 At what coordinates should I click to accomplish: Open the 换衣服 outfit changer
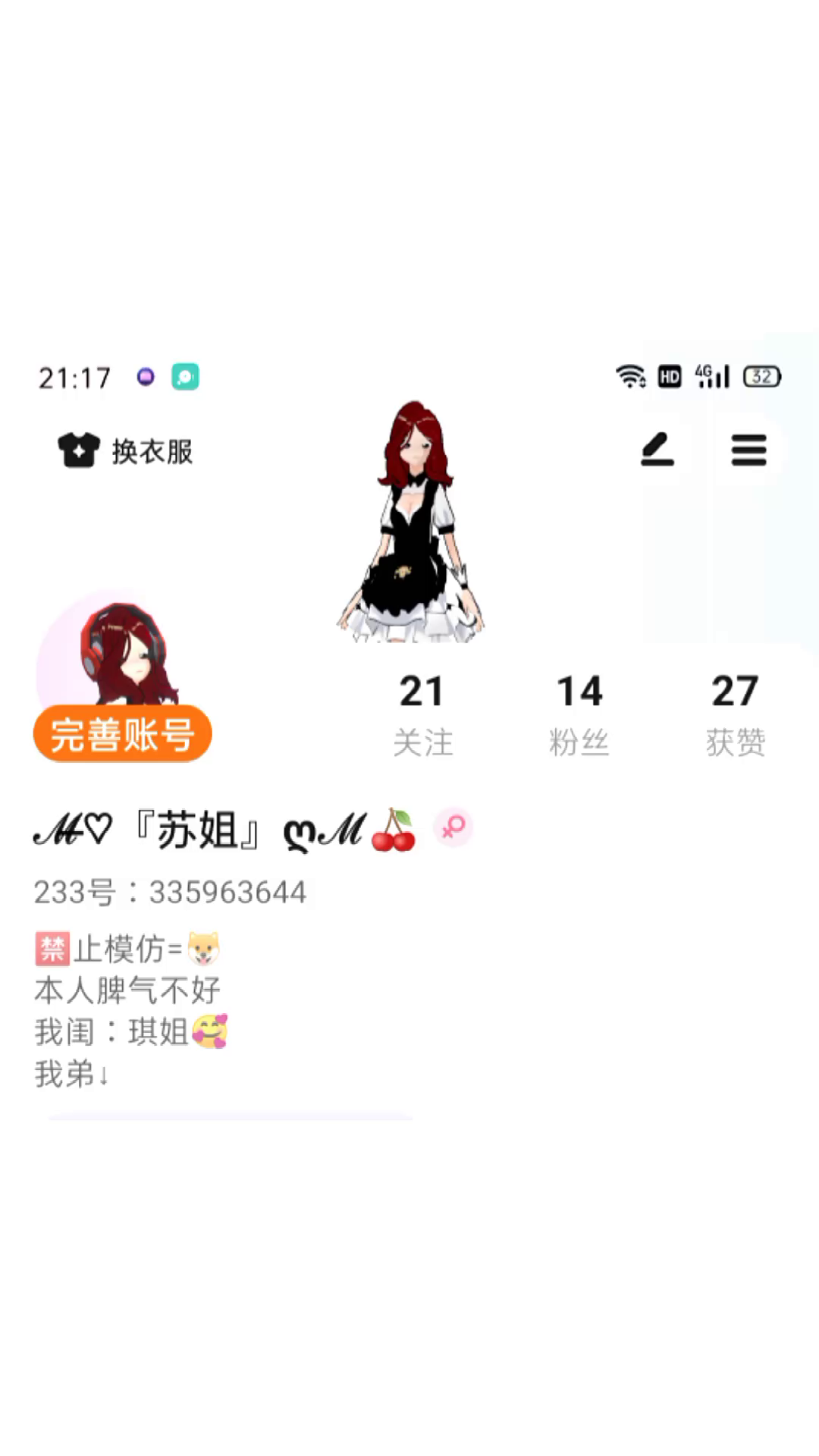pos(126,451)
